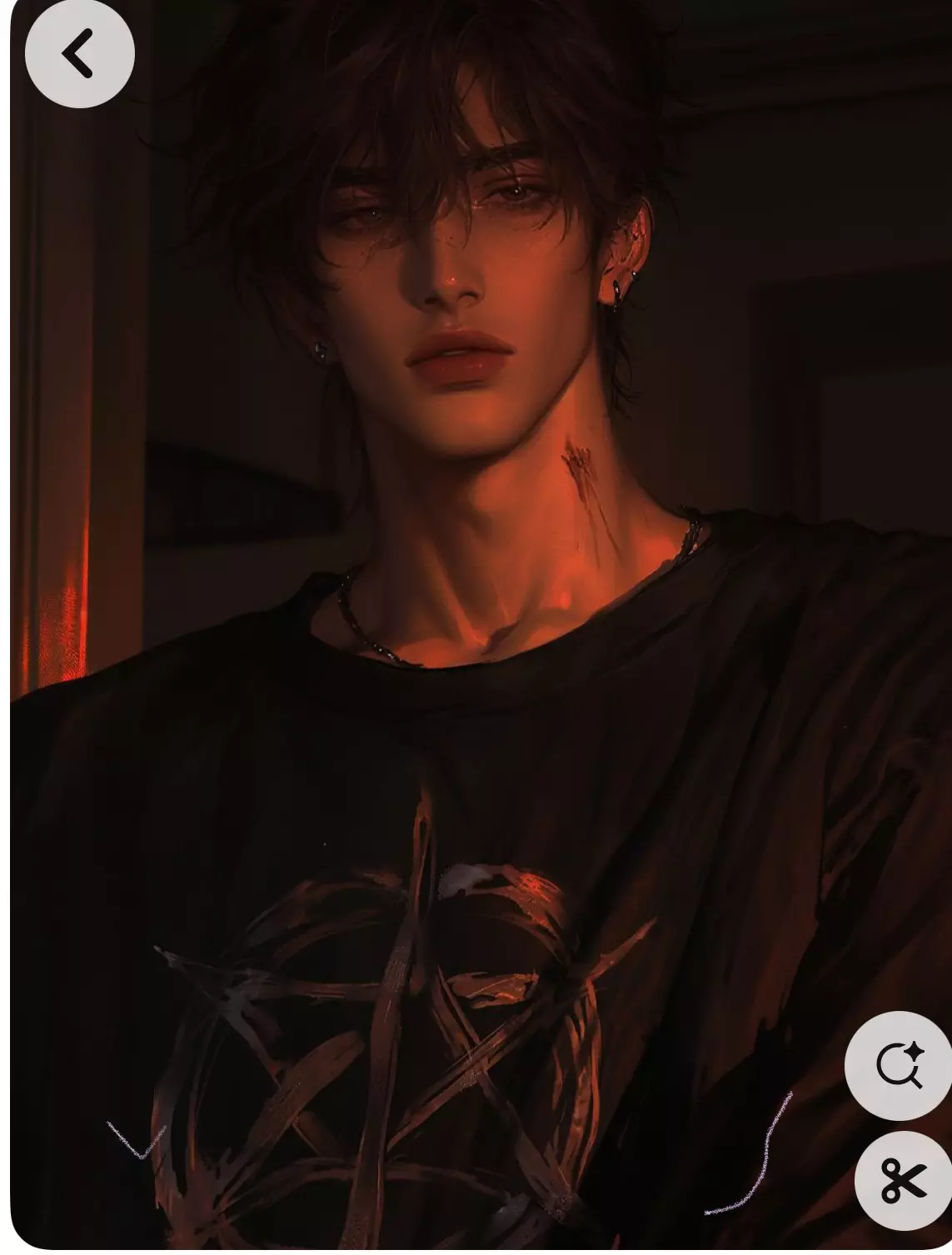The width and height of the screenshot is (952, 1255).
Task: Tap the scissors cutout button
Action: tap(902, 1181)
